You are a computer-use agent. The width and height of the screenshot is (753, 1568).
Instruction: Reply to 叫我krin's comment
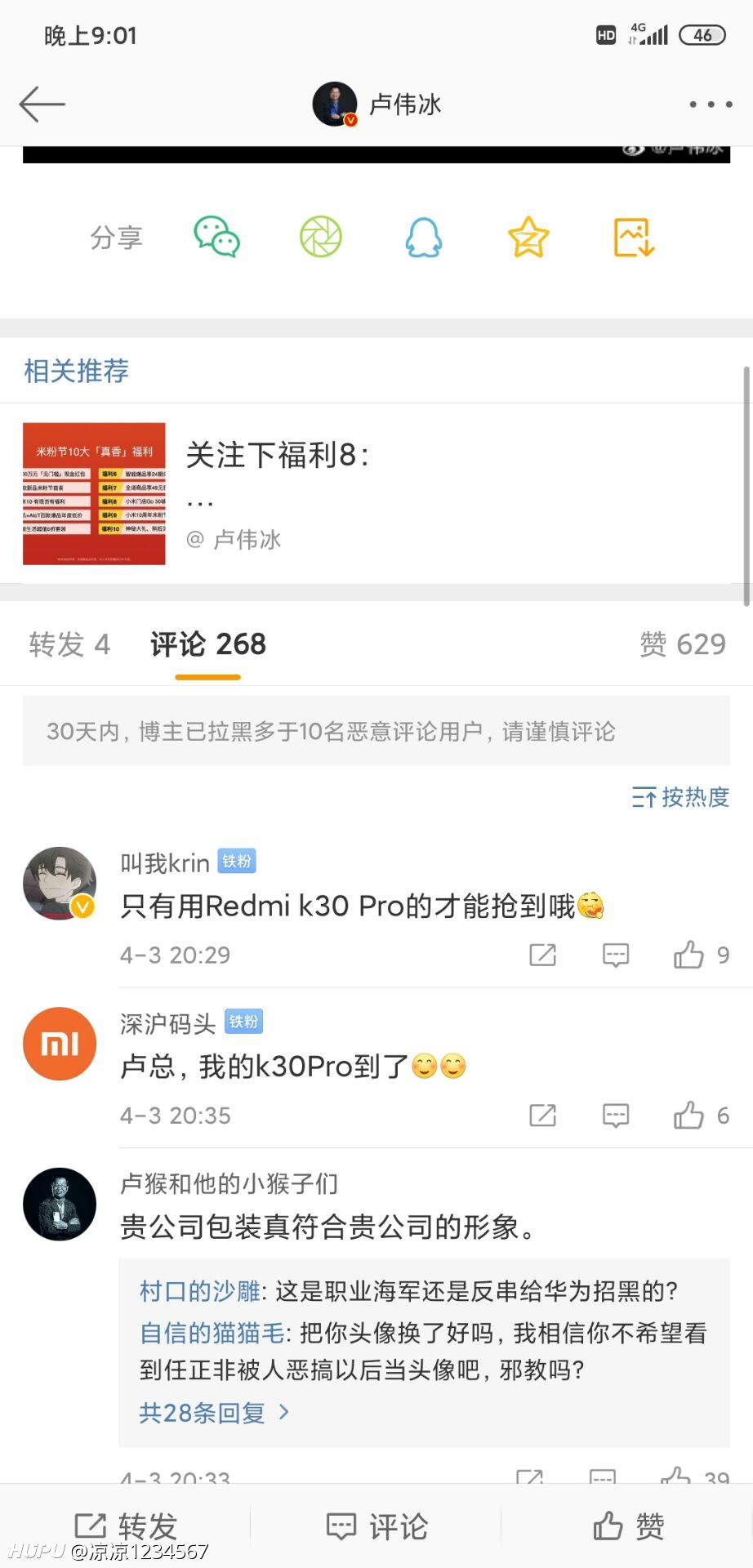click(x=616, y=955)
